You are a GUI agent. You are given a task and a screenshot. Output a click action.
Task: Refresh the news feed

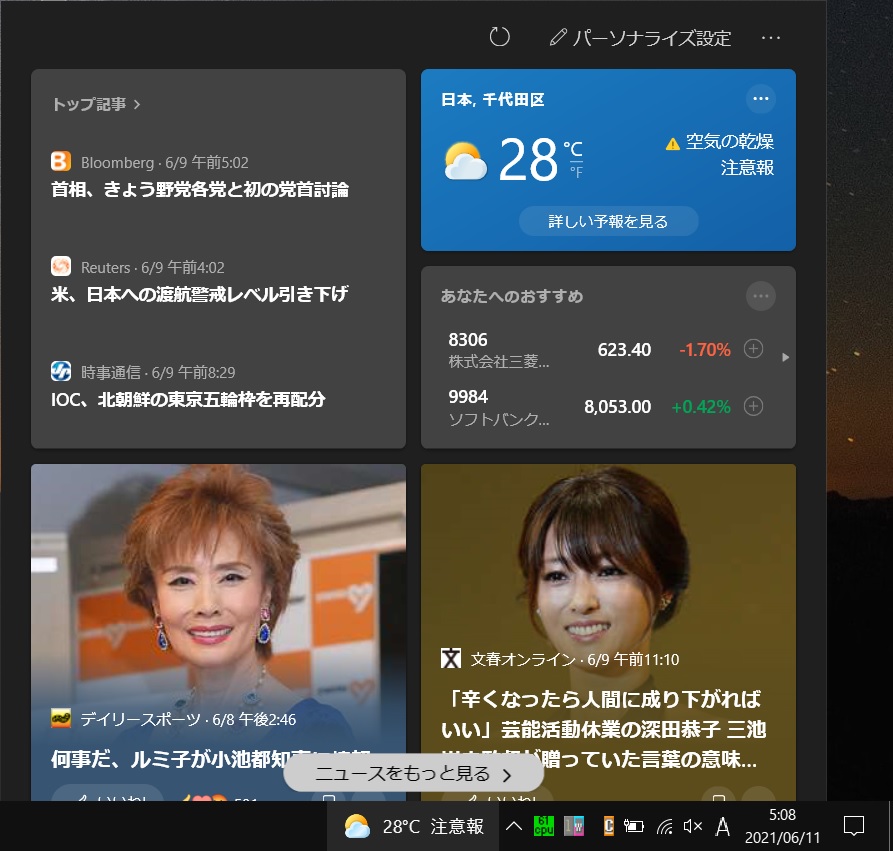(x=500, y=38)
